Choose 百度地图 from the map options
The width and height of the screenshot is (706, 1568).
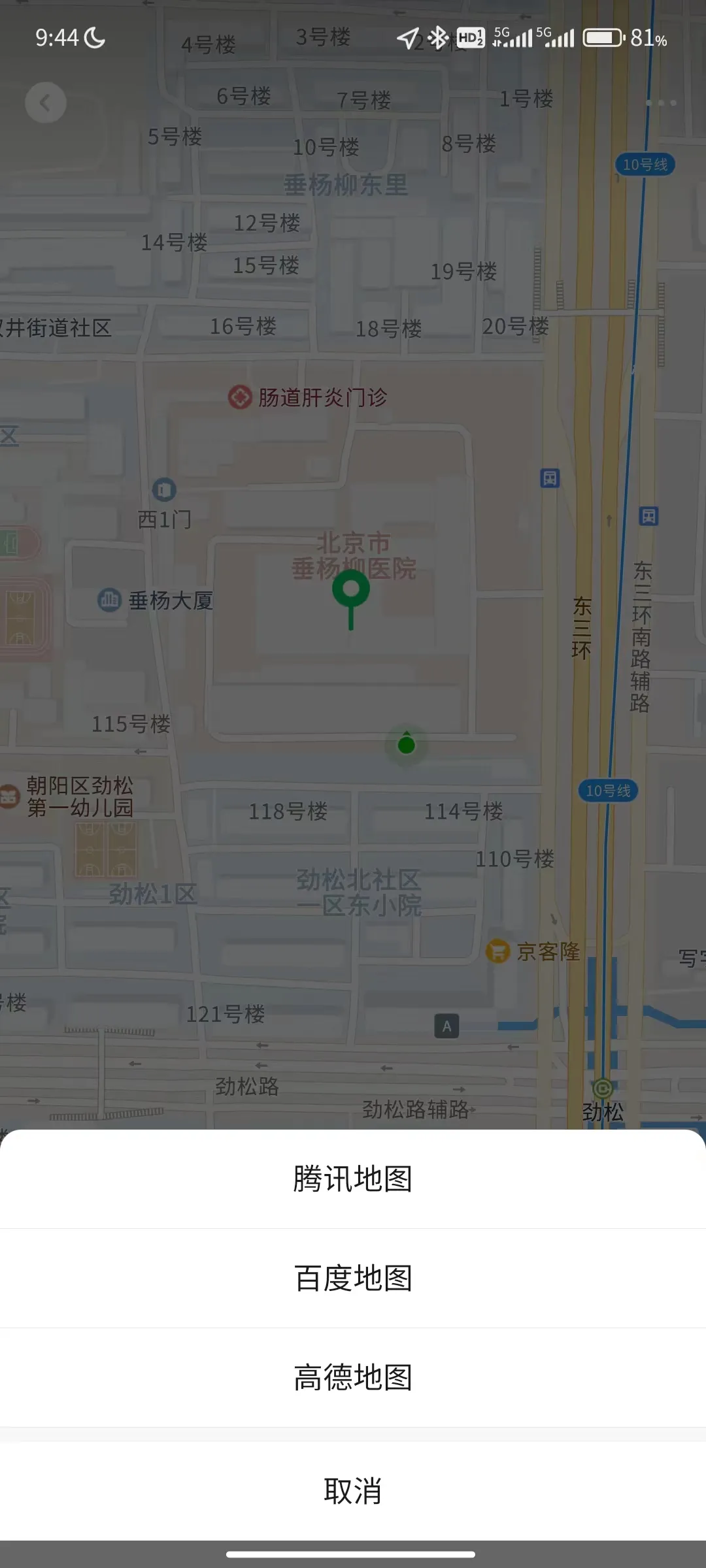pos(353,1279)
